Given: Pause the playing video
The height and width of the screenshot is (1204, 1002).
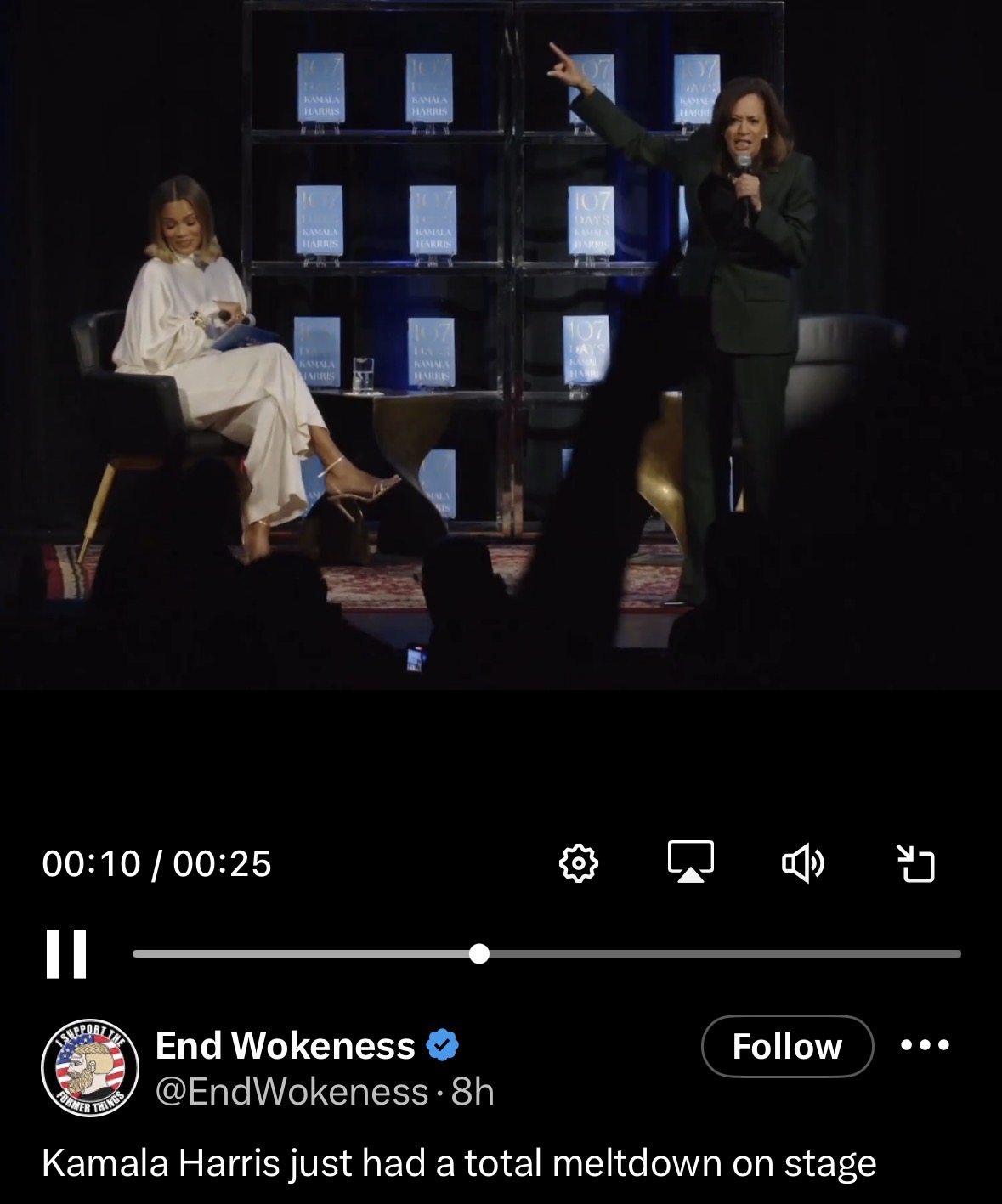Looking at the screenshot, I should tap(66, 953).
